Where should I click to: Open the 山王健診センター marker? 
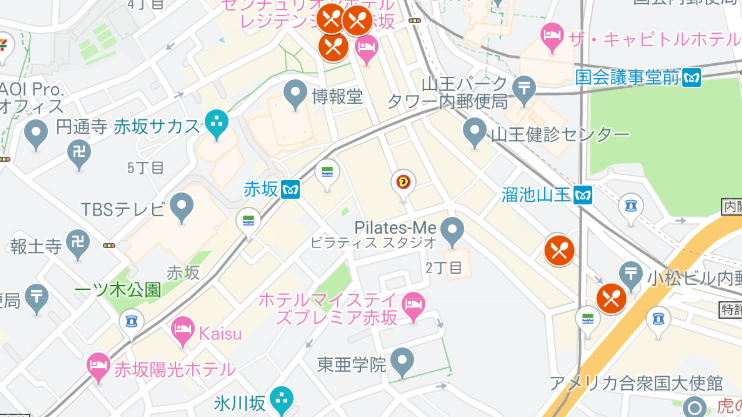476,131
